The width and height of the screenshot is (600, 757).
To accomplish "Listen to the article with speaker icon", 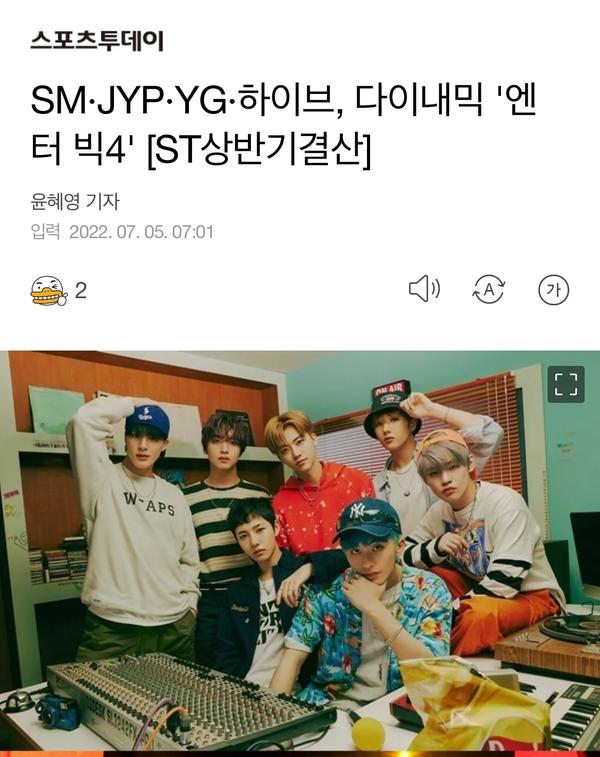I will pos(424,290).
